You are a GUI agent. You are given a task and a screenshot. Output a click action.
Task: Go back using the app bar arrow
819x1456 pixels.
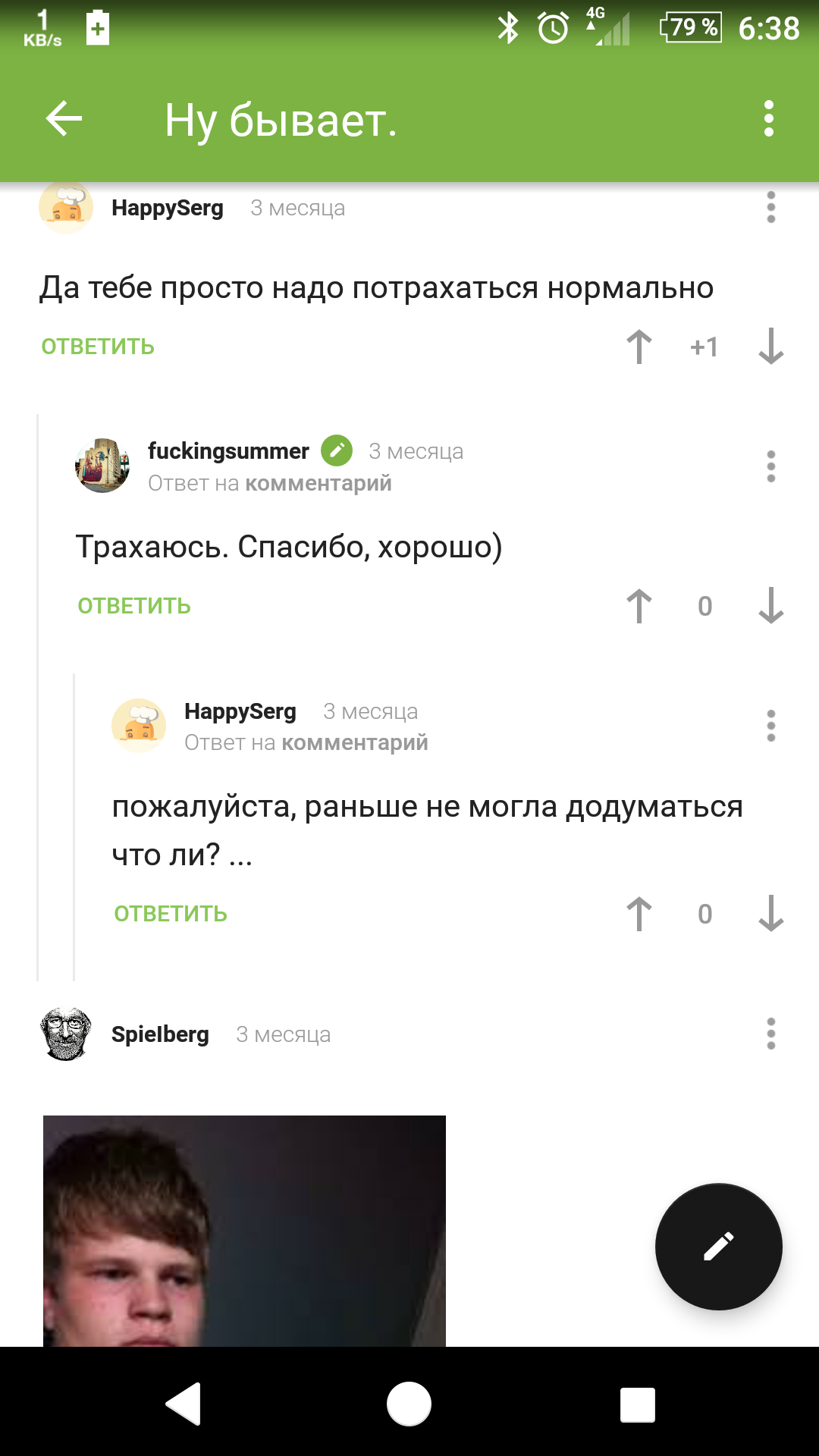tap(64, 119)
